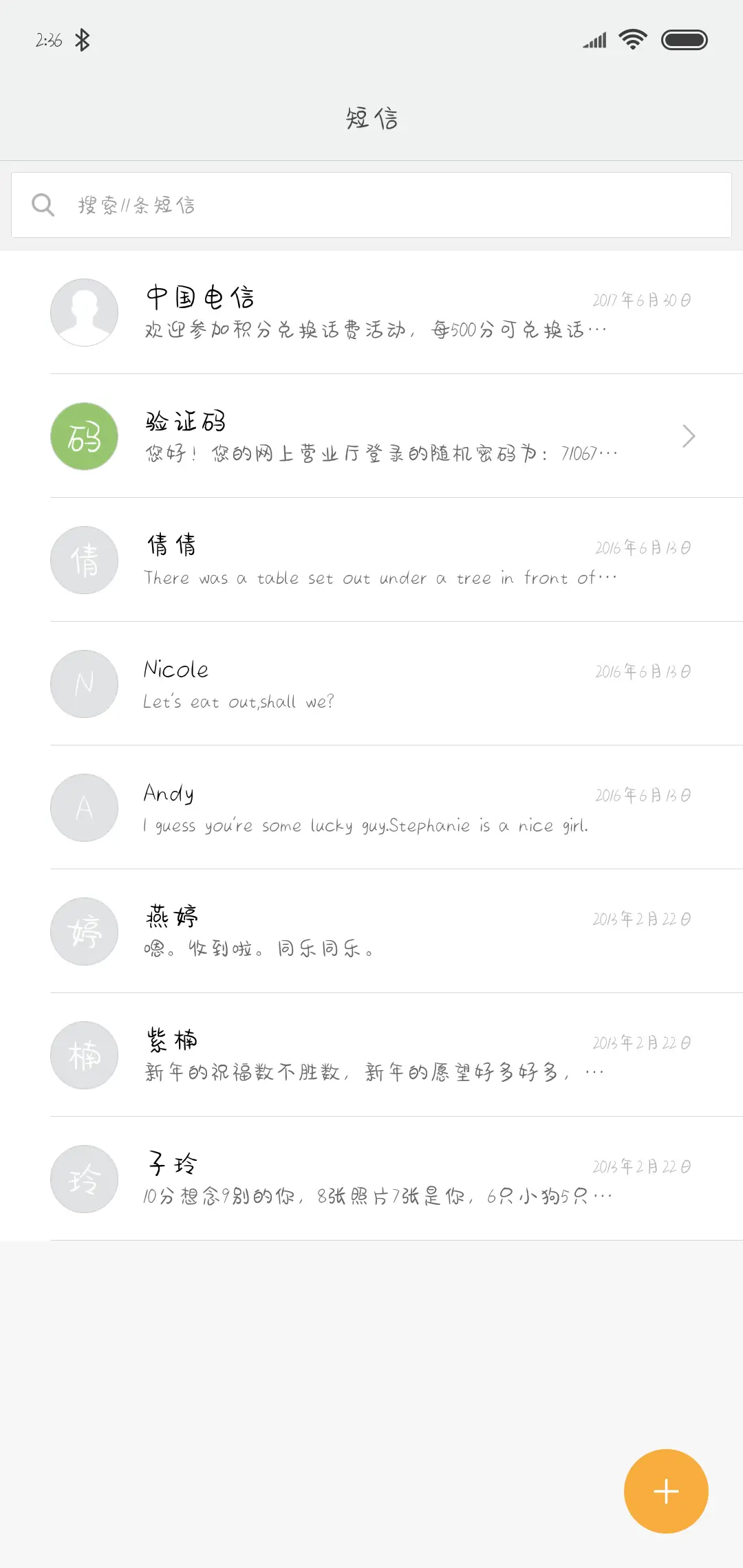Tap the 中国电信 contact avatar
This screenshot has width=743, height=1568.
tap(84, 312)
